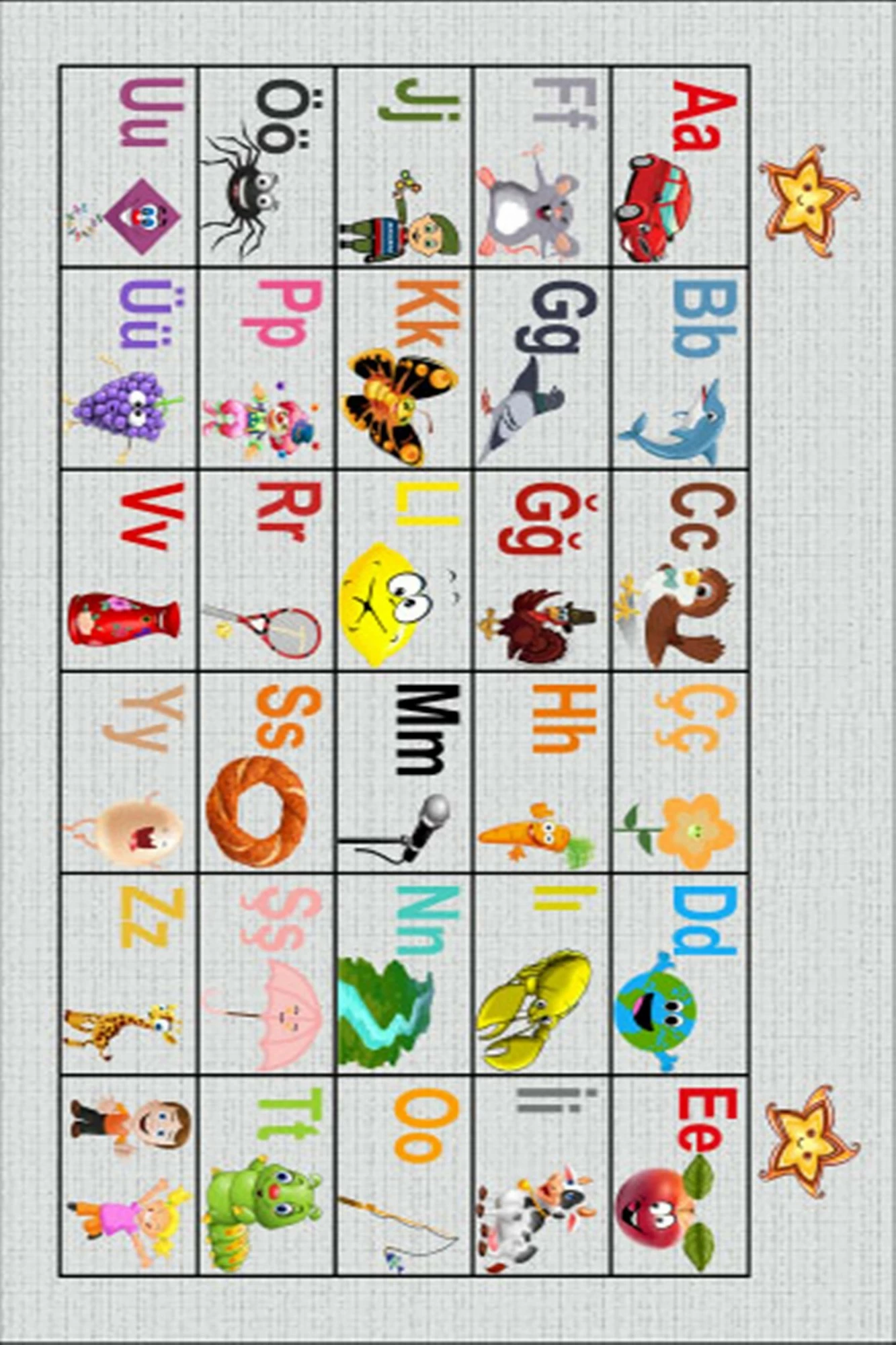Open the Ss simit letter tile
Screen dimensions: 896x1345
tap(266, 772)
